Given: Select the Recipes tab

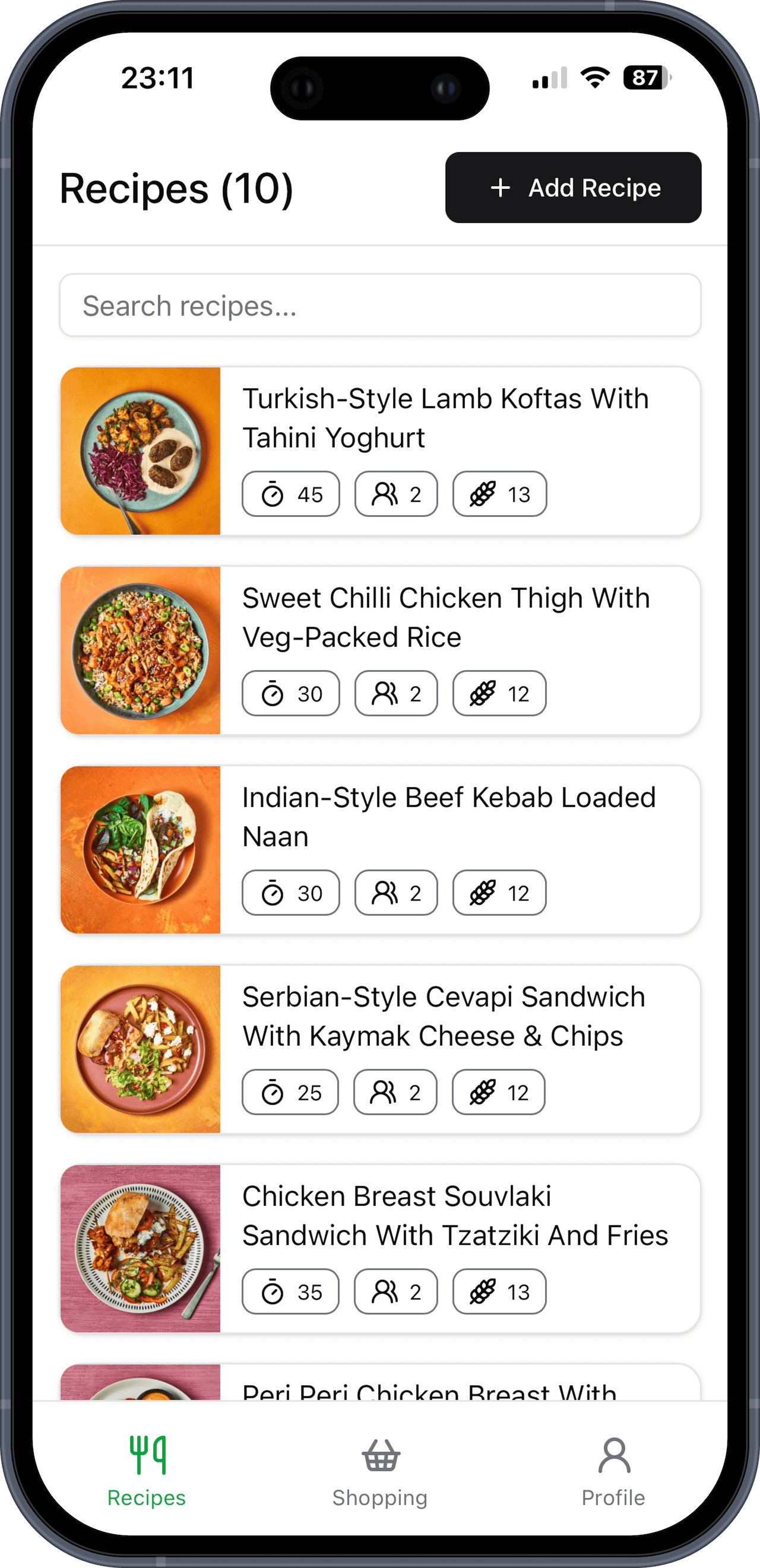Looking at the screenshot, I should (147, 1471).
